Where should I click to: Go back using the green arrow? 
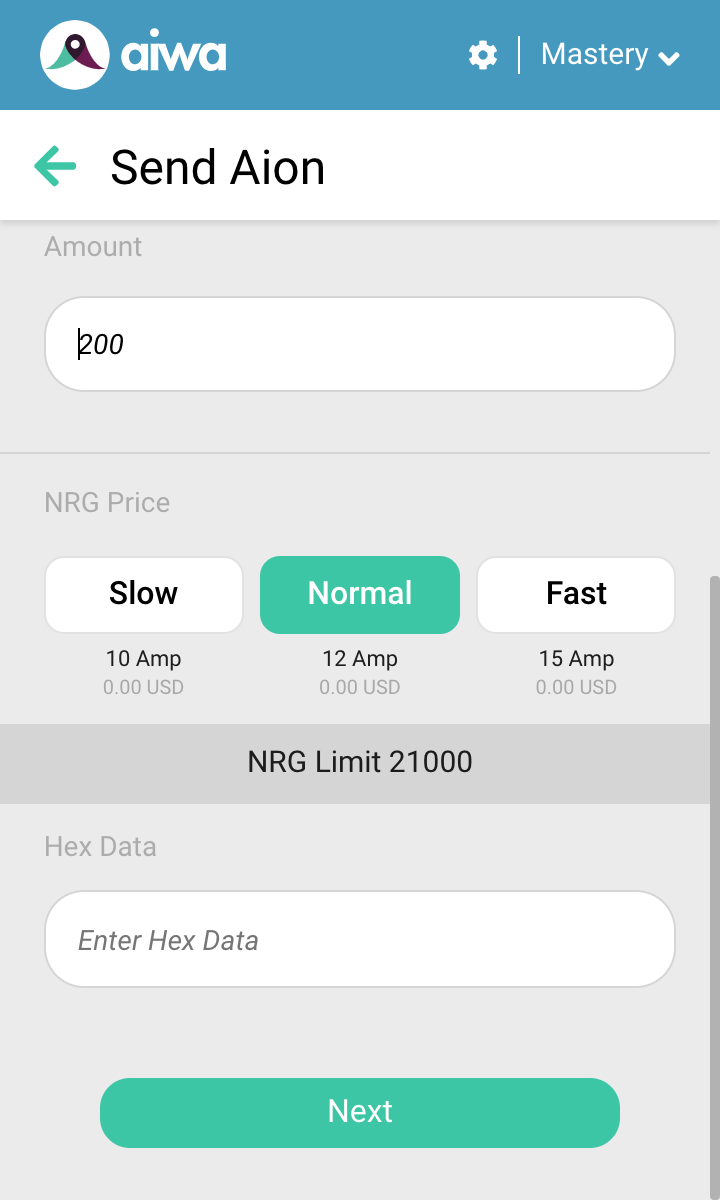point(55,166)
